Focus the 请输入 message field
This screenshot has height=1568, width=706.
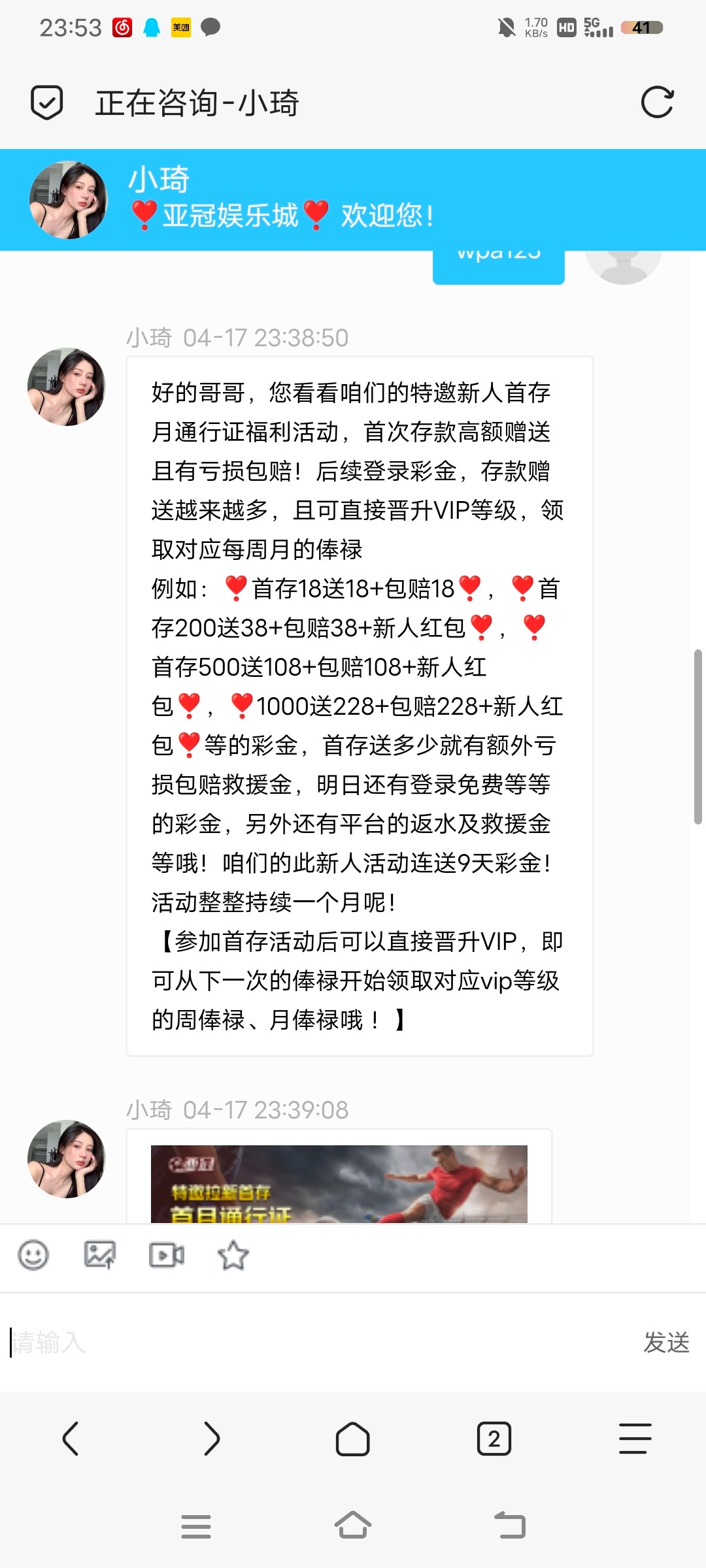coord(314,1343)
